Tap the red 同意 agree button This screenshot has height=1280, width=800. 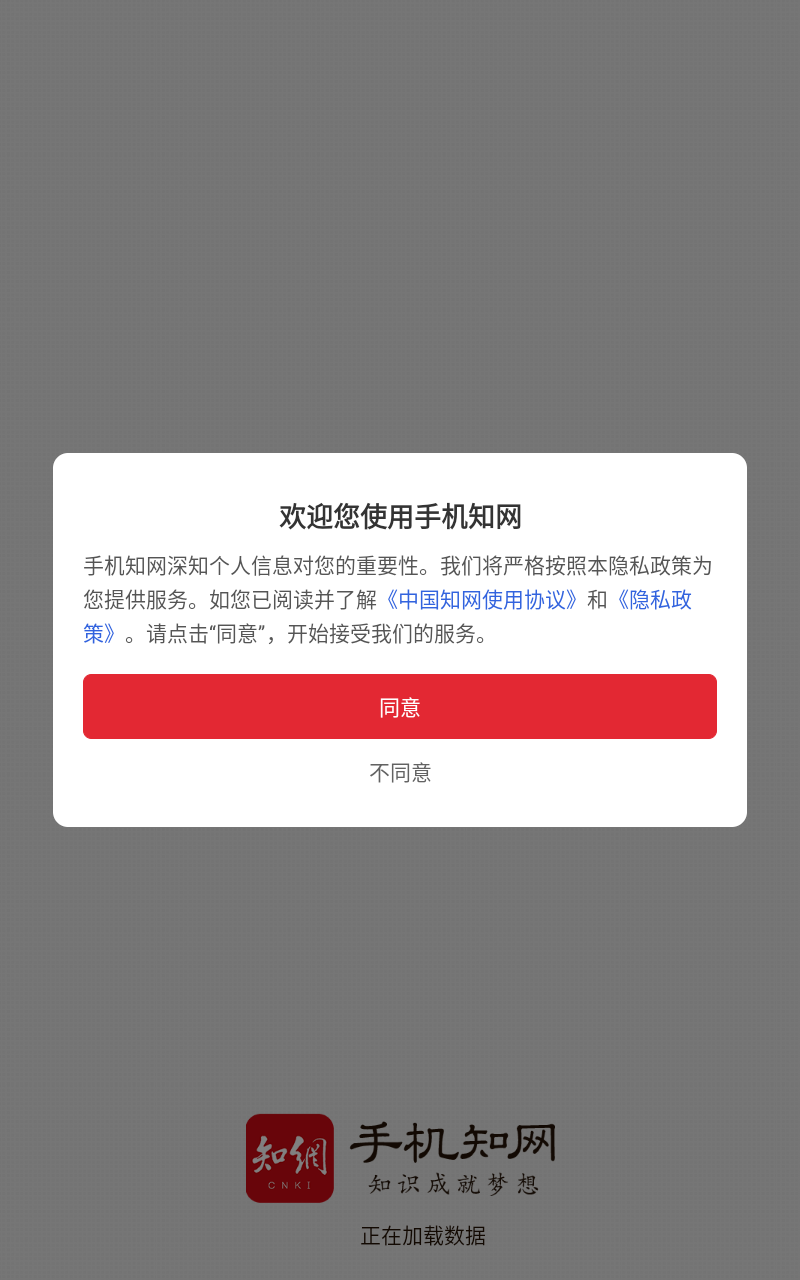pyautogui.click(x=400, y=707)
